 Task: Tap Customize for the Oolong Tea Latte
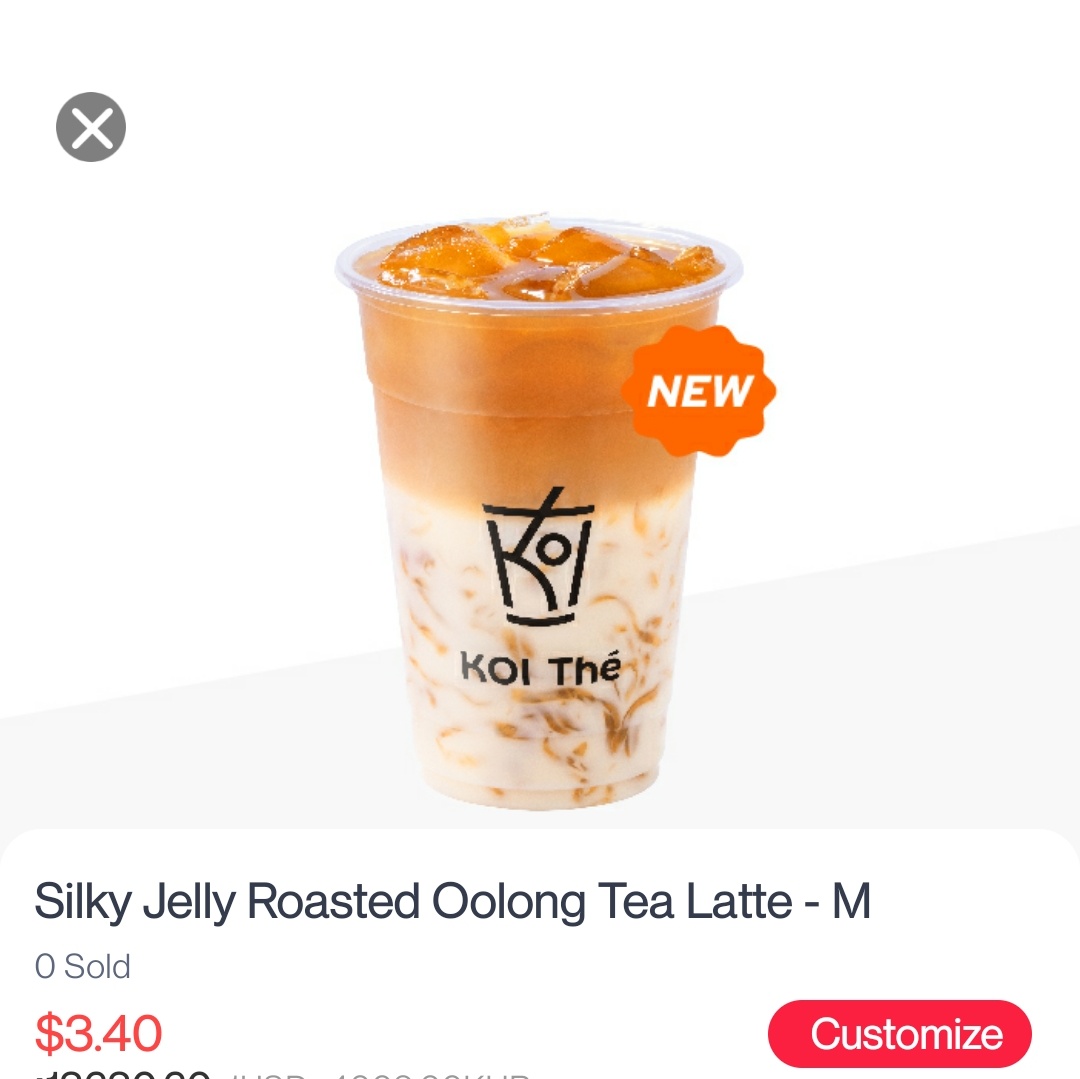point(899,1034)
